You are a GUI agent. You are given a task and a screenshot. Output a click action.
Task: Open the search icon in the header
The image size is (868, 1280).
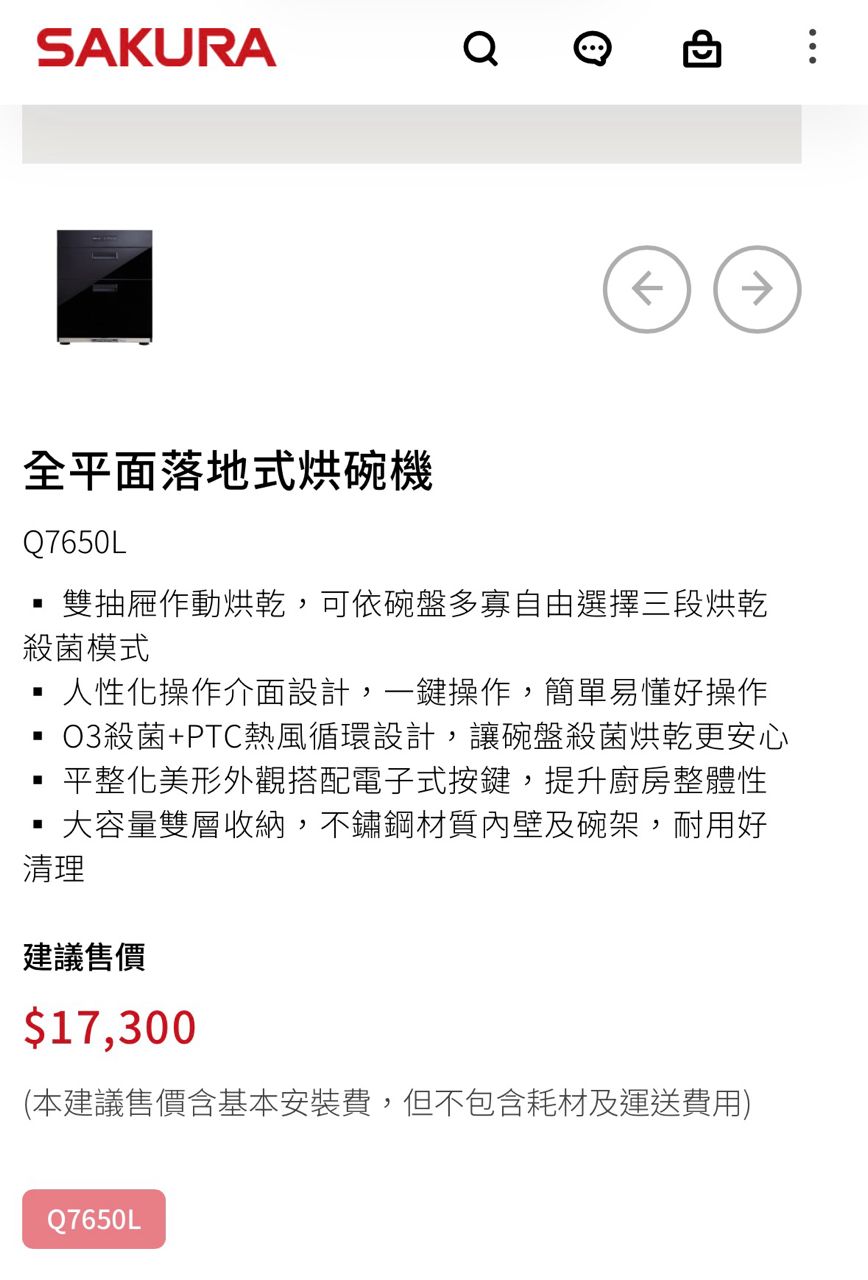coord(480,47)
